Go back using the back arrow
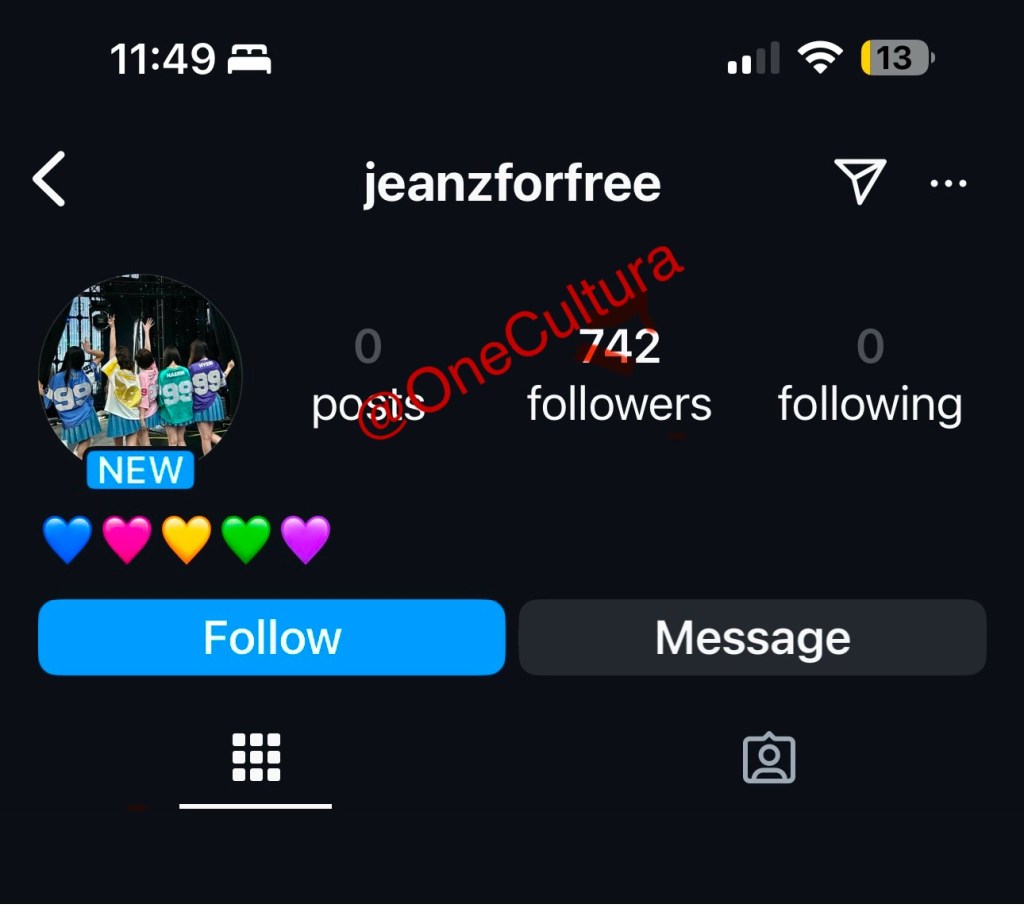 (x=50, y=180)
